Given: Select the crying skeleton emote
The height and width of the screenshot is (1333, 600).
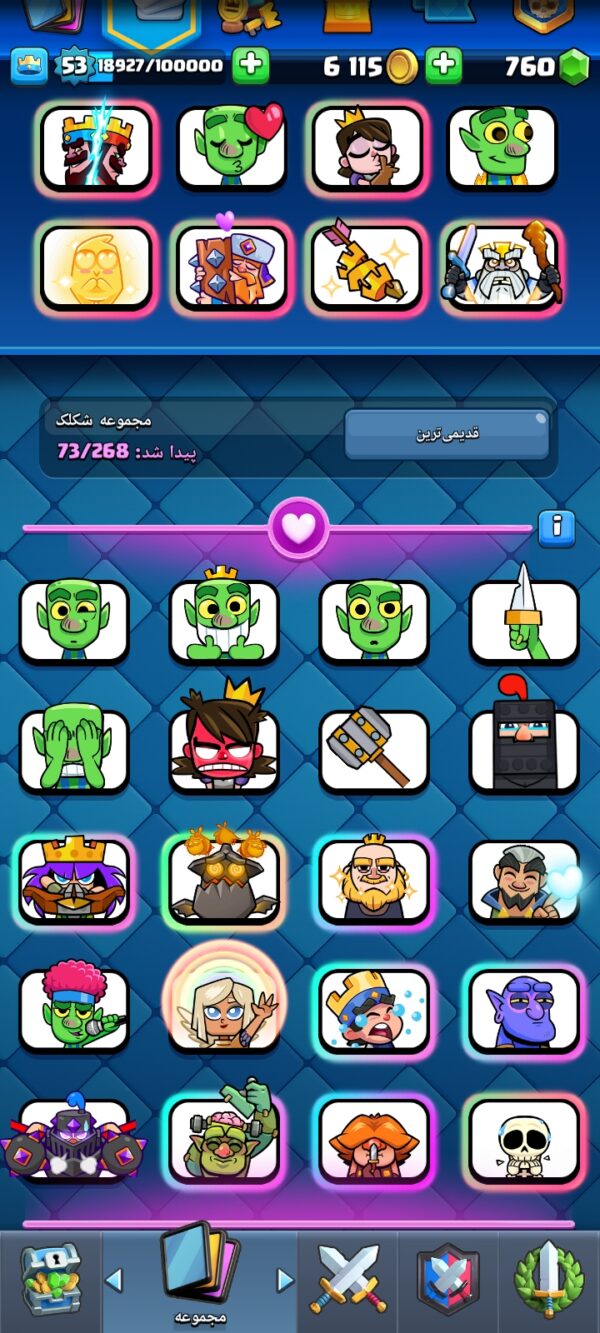Looking at the screenshot, I should click(x=524, y=1140).
